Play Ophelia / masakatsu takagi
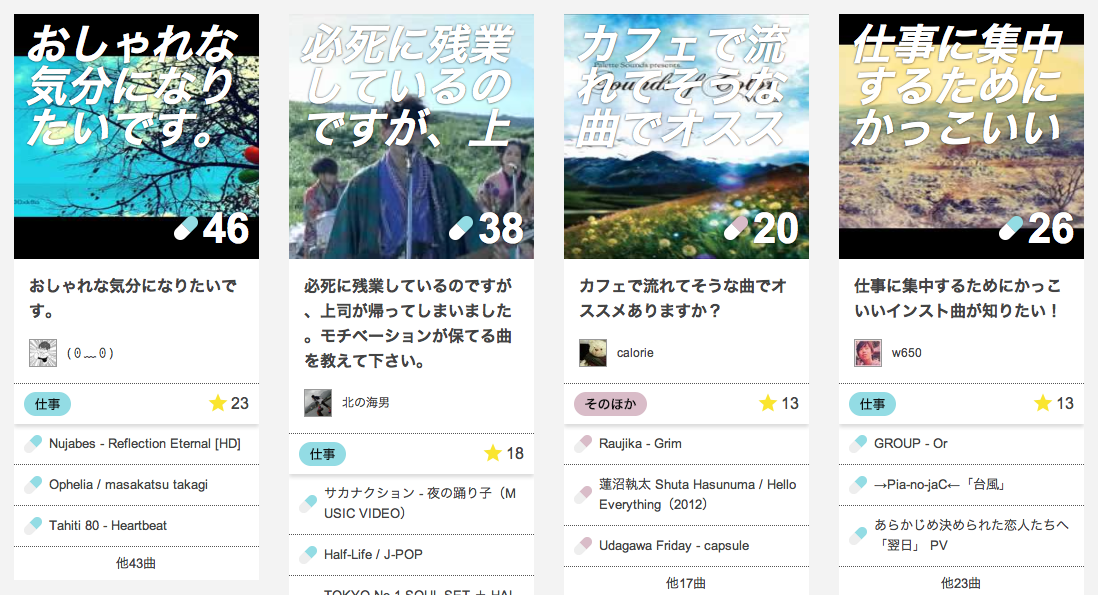 [x=128, y=485]
